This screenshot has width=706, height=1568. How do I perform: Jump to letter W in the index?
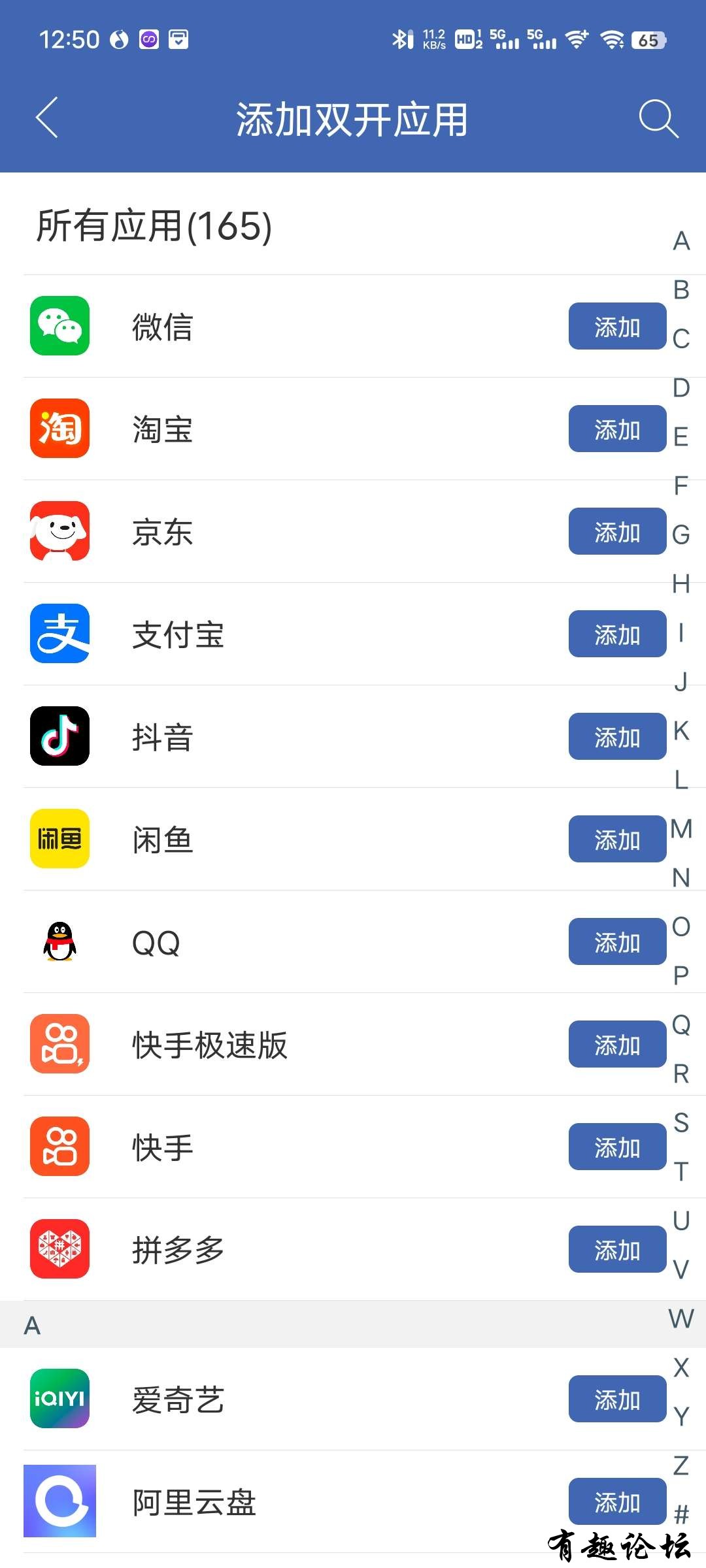pyautogui.click(x=681, y=1319)
